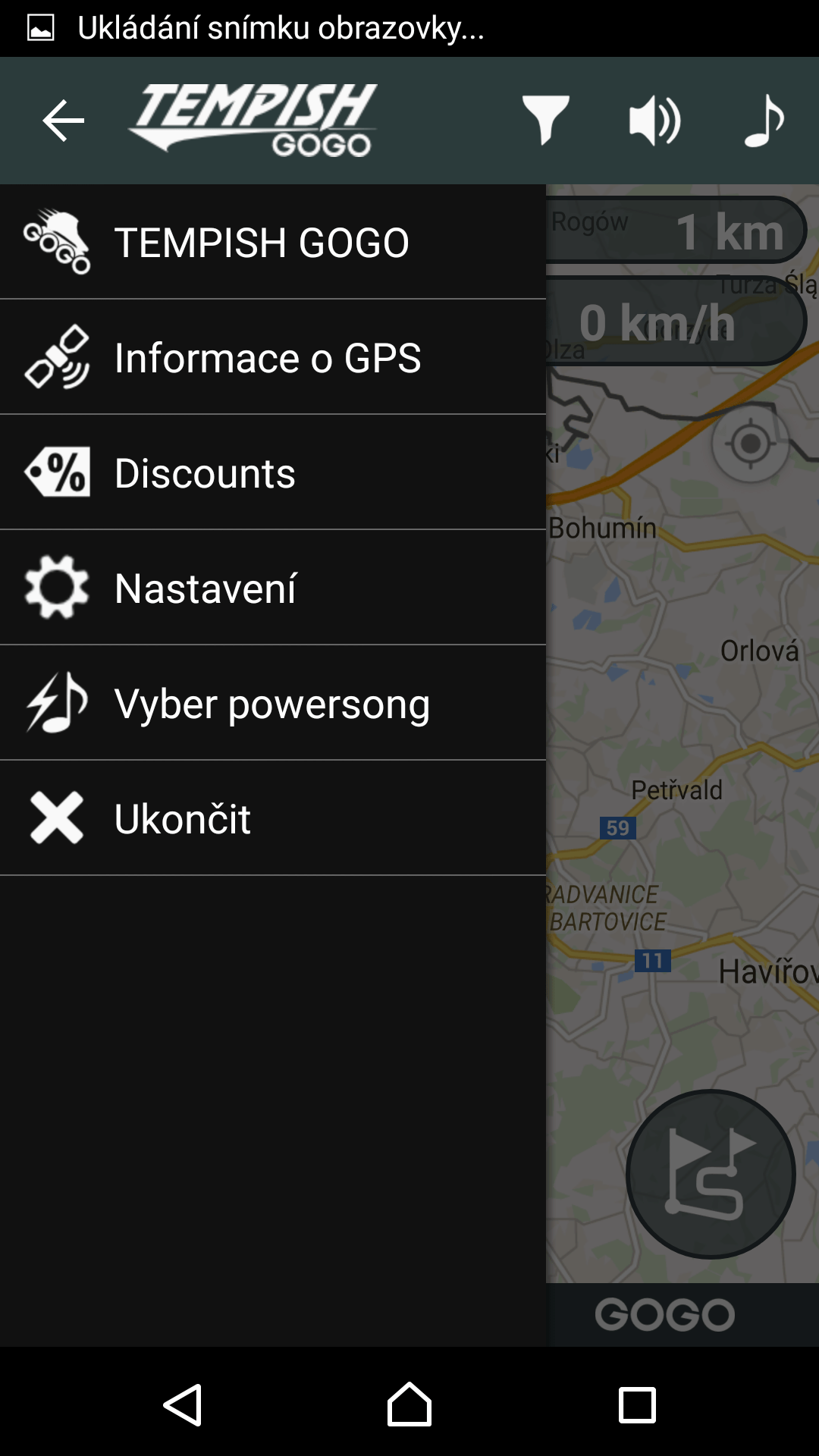Tap the back arrow in the app bar

[63, 121]
